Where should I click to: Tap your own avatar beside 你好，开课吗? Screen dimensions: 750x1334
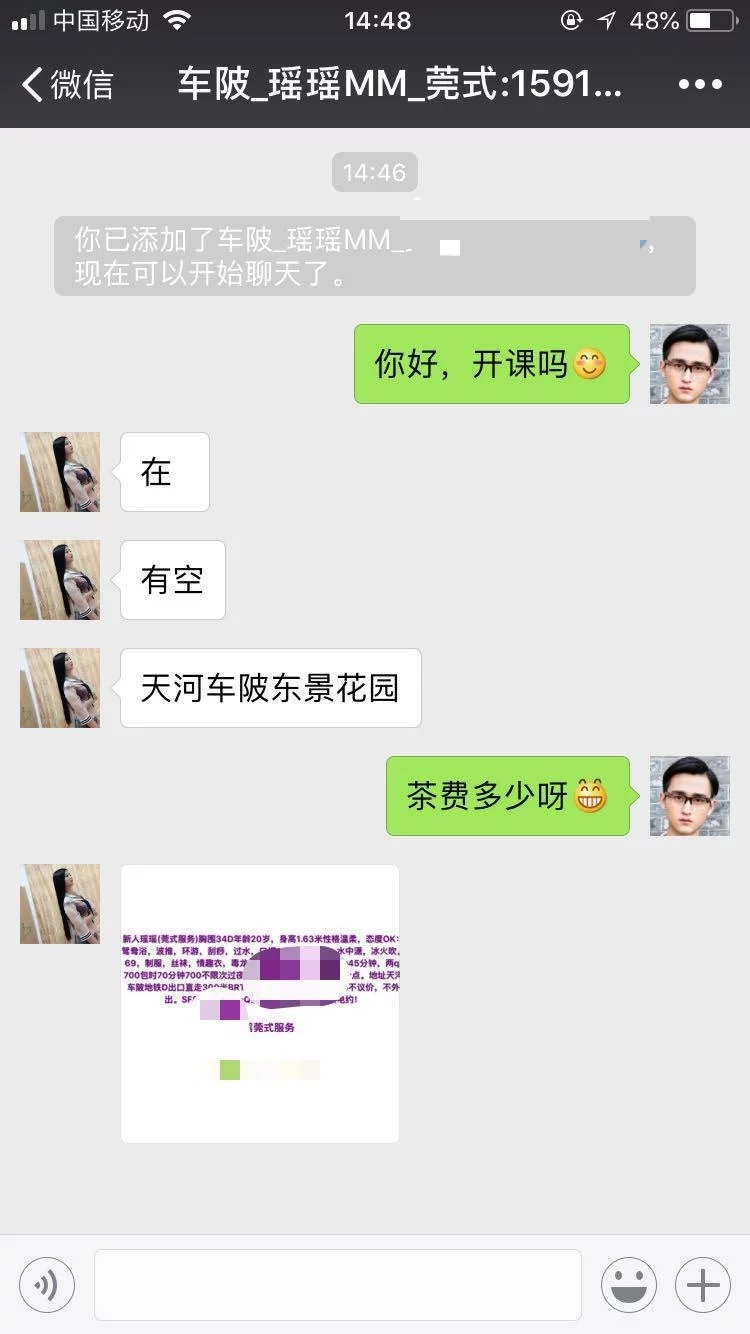coord(689,363)
